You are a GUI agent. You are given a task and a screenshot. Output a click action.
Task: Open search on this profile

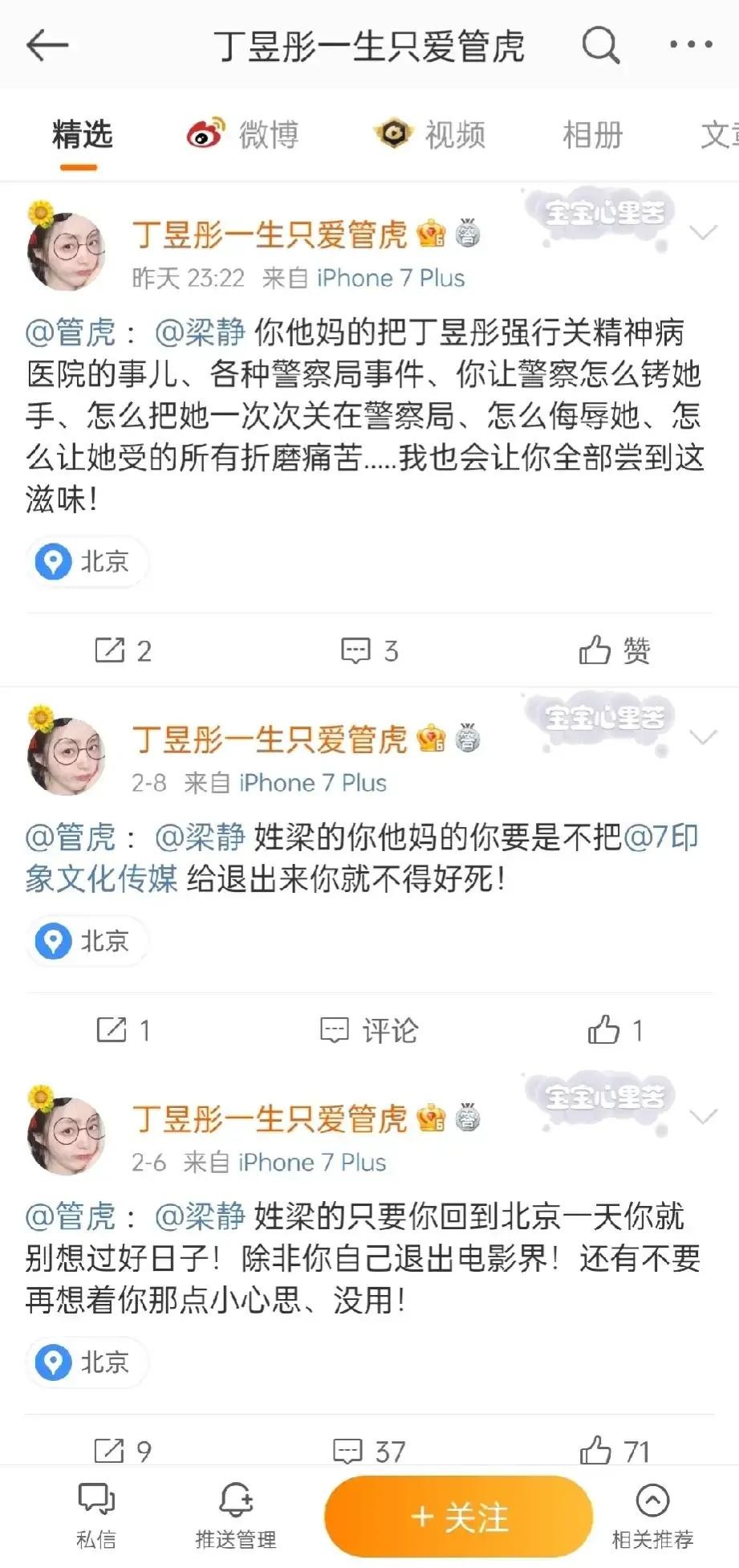point(600,46)
